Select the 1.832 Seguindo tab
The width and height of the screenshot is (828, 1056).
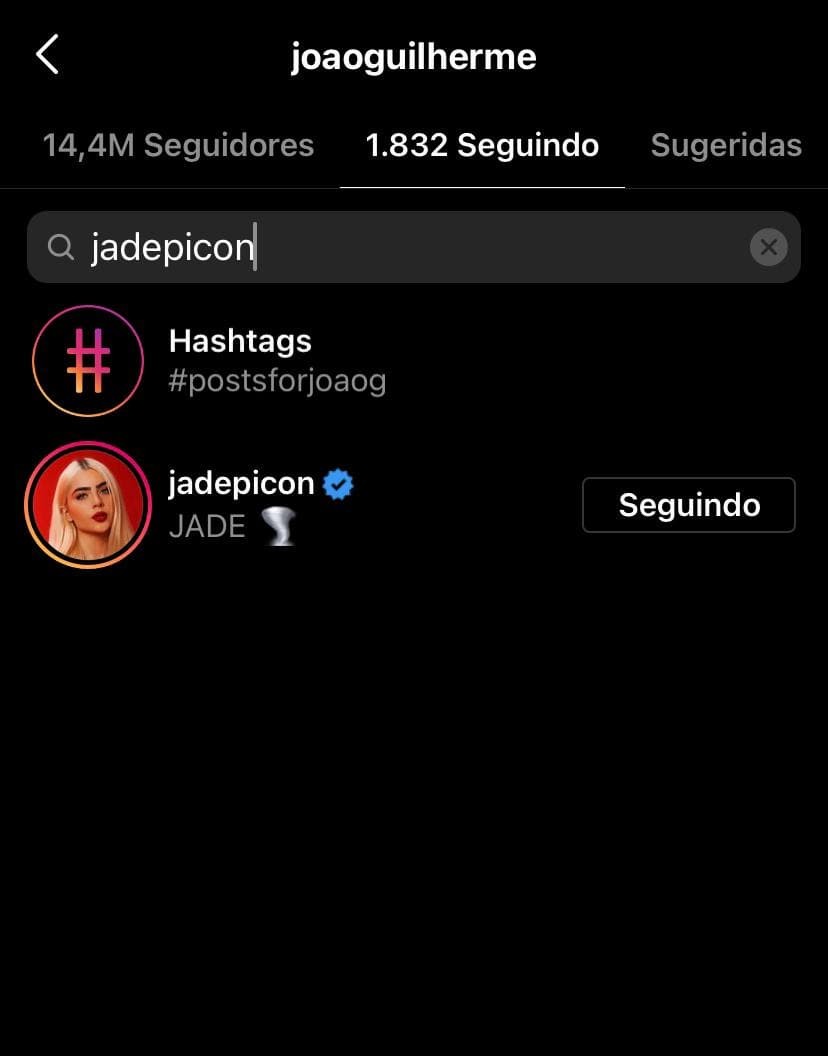(x=482, y=146)
